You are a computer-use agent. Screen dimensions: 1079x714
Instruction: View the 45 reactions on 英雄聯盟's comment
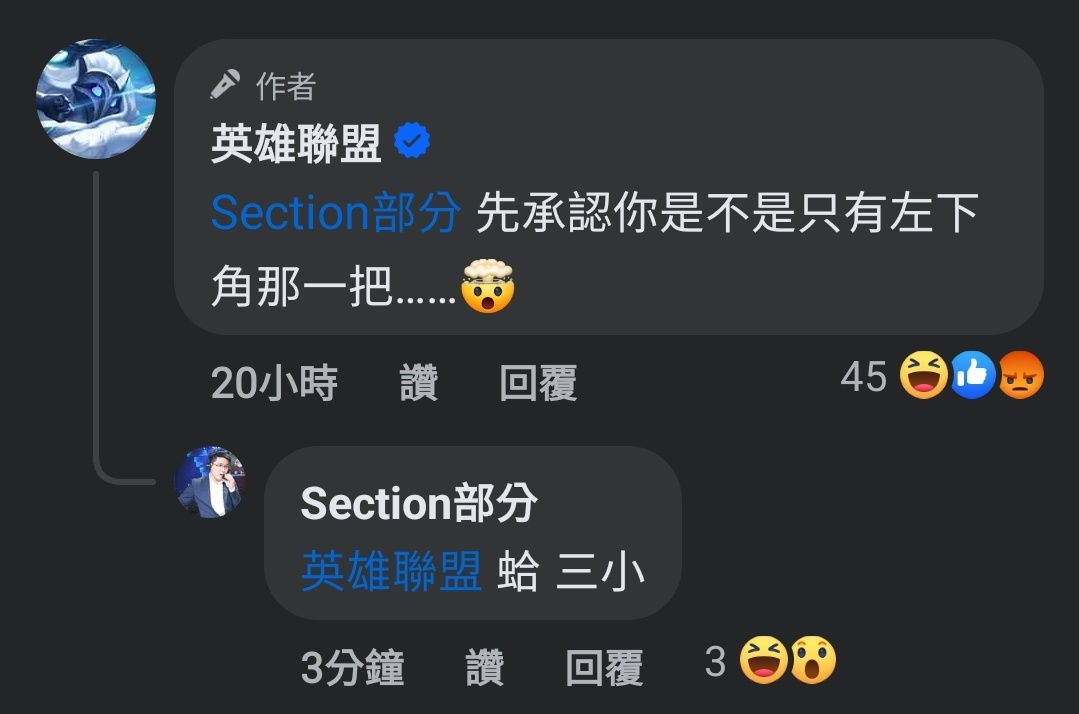[942, 377]
